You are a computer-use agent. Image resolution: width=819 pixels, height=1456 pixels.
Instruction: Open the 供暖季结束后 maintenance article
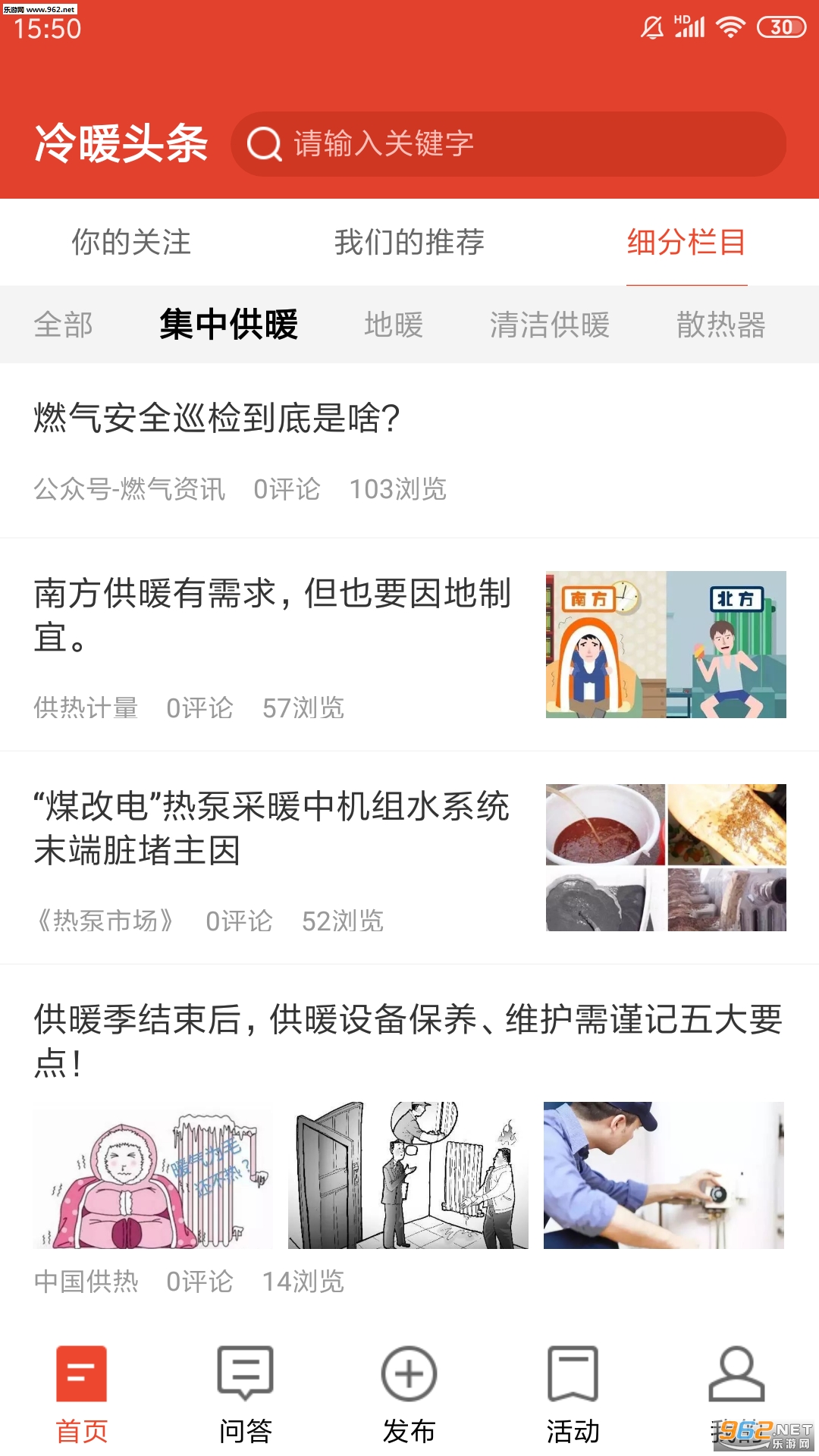click(408, 1040)
